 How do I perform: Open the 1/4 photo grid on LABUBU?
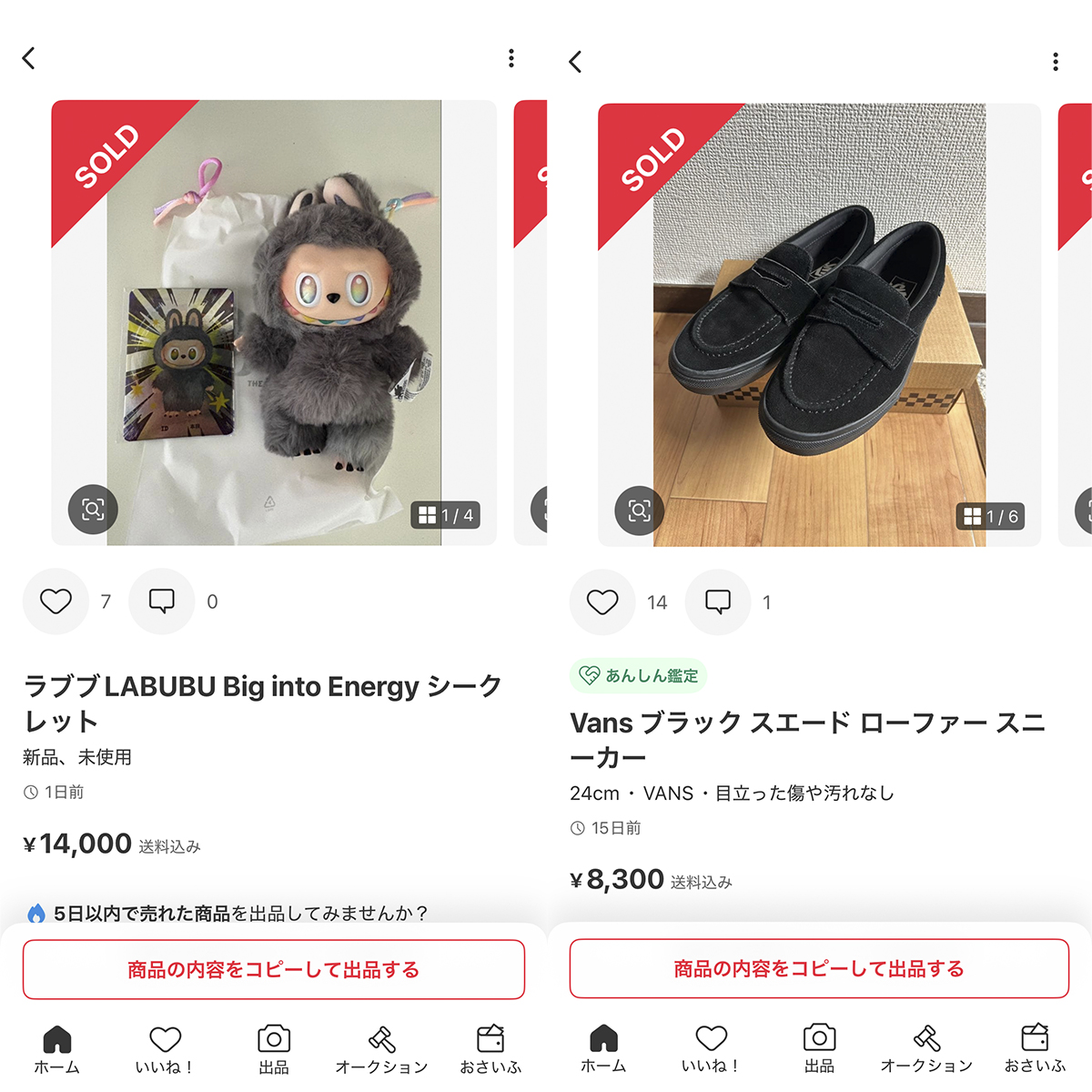[x=446, y=515]
